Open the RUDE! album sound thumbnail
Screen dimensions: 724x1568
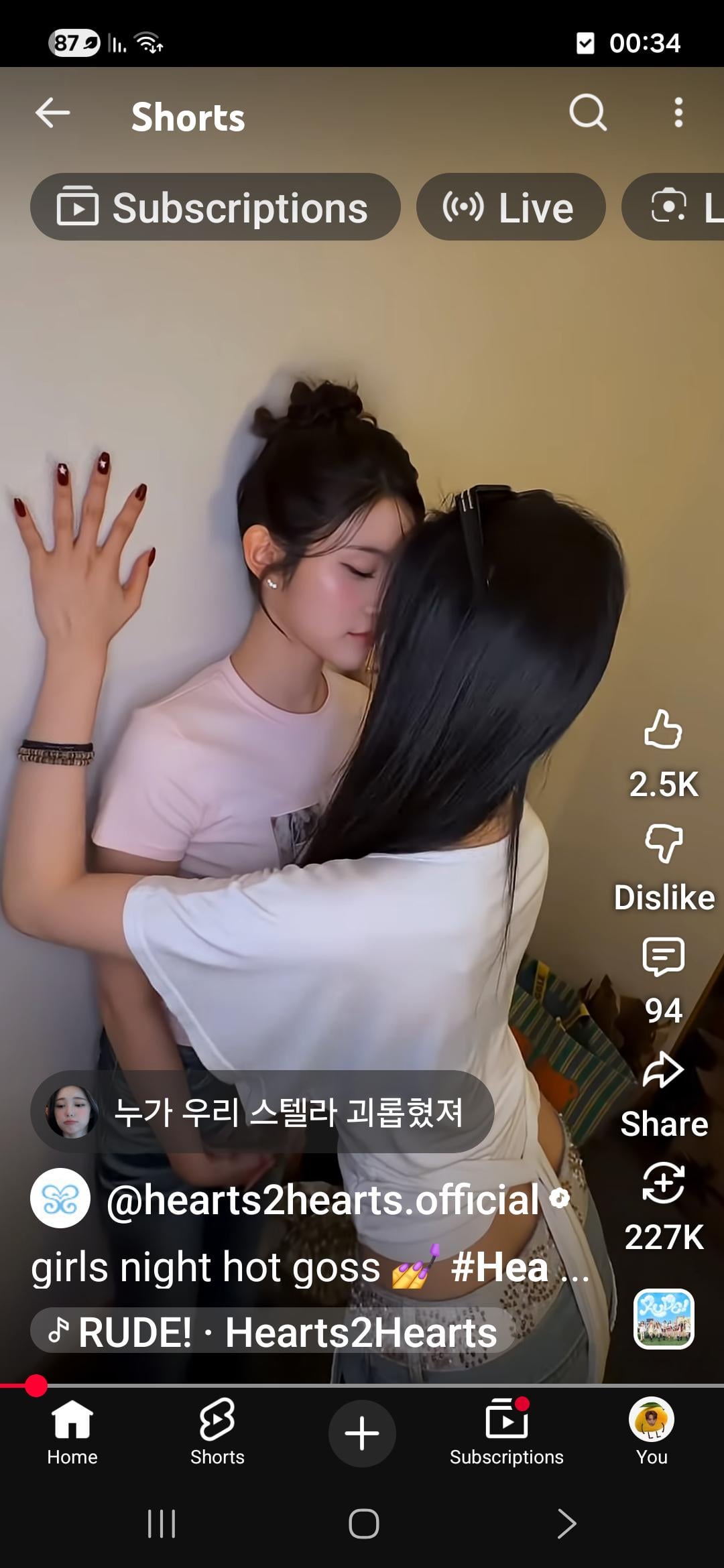pyautogui.click(x=664, y=1319)
